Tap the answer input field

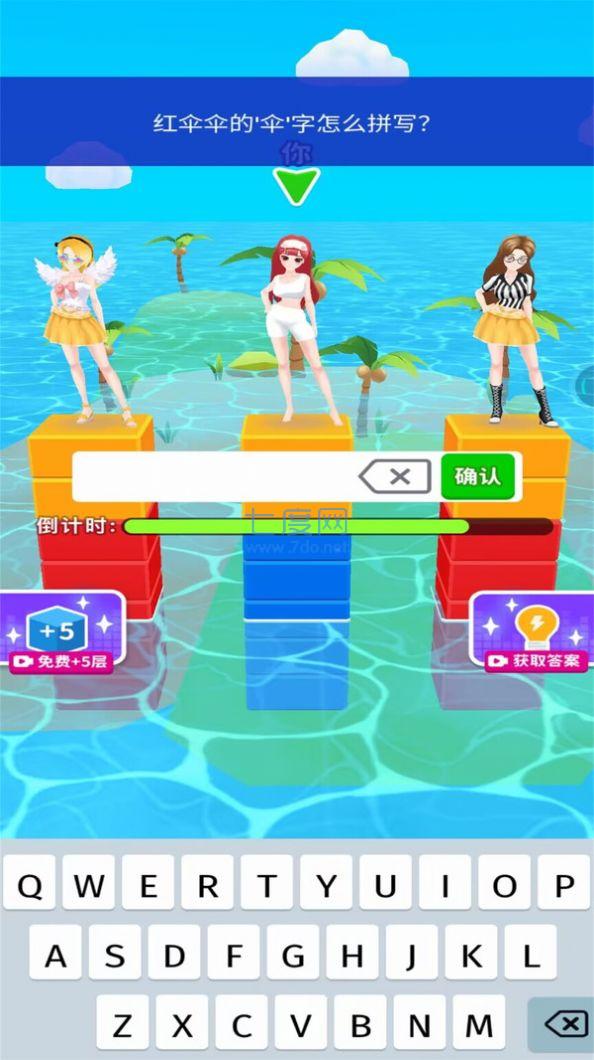(x=217, y=477)
